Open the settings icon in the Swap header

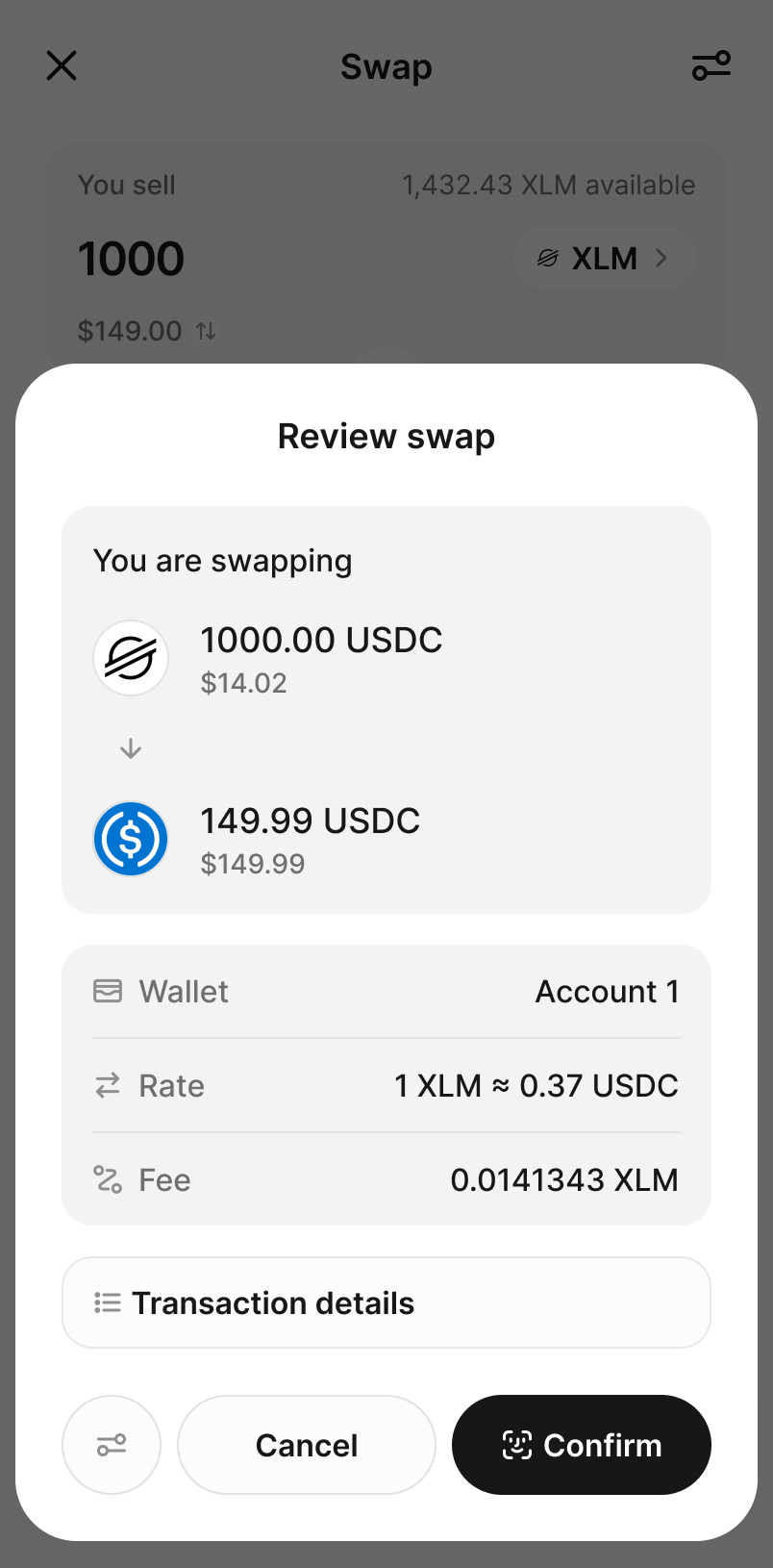pos(711,66)
